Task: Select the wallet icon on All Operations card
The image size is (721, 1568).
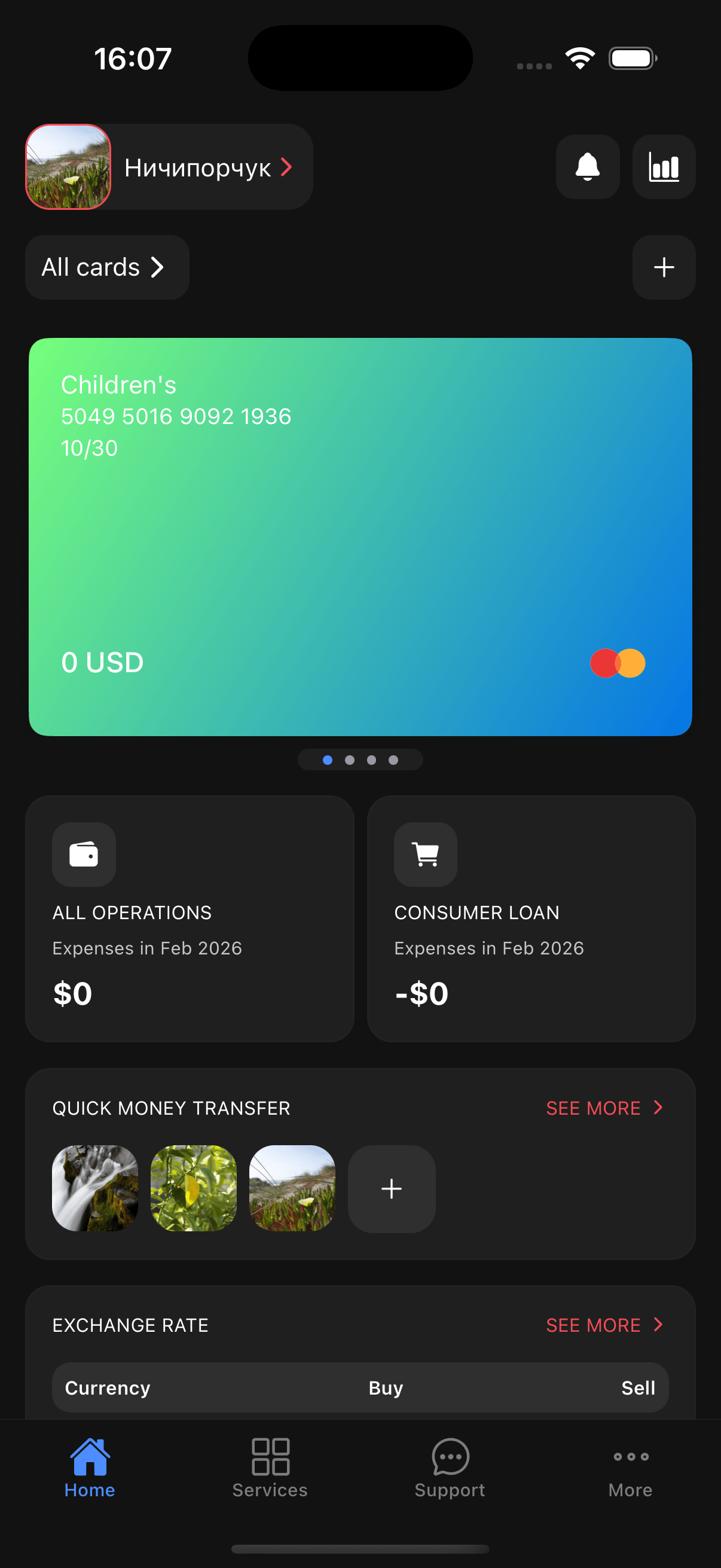Action: tap(83, 854)
